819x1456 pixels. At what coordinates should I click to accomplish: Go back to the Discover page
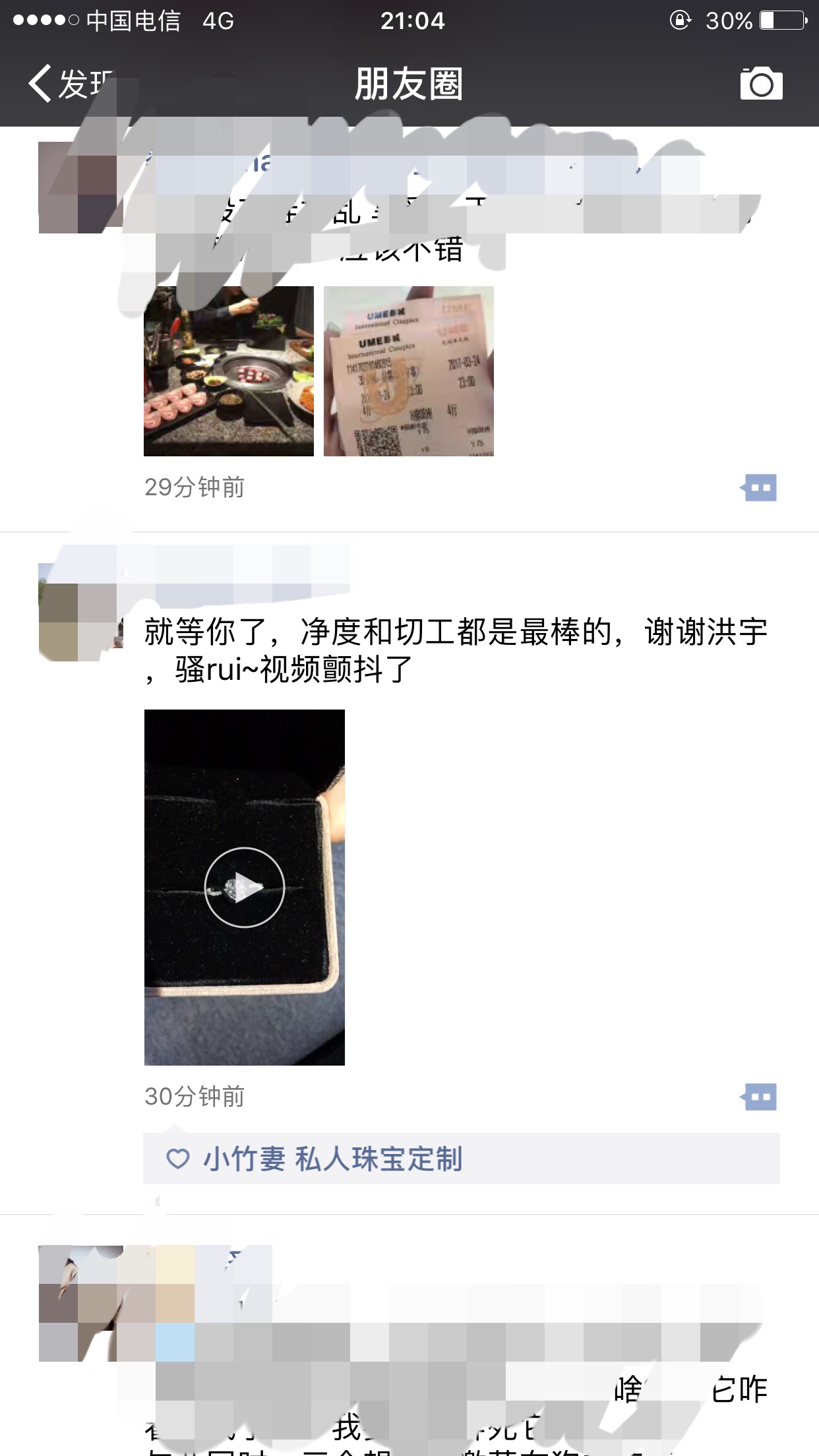pos(70,84)
